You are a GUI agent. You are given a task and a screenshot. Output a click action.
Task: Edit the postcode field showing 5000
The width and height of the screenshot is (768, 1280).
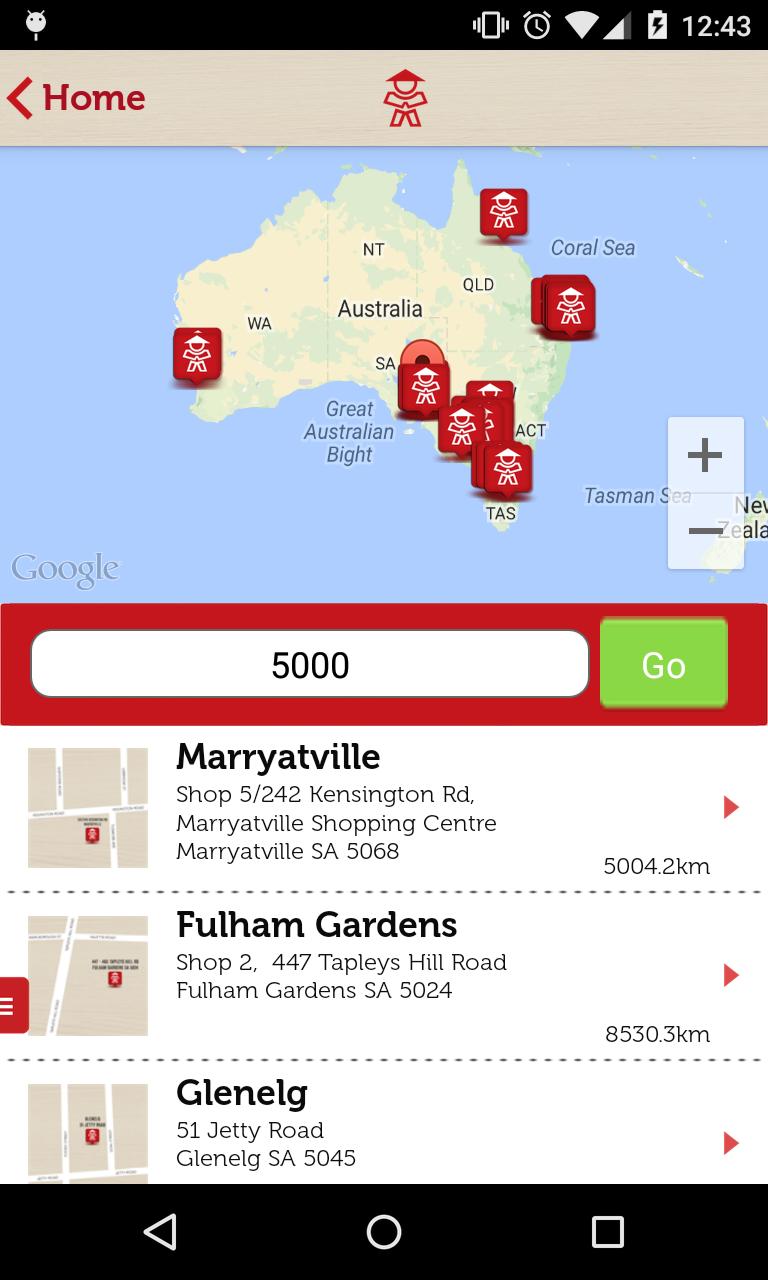310,665
